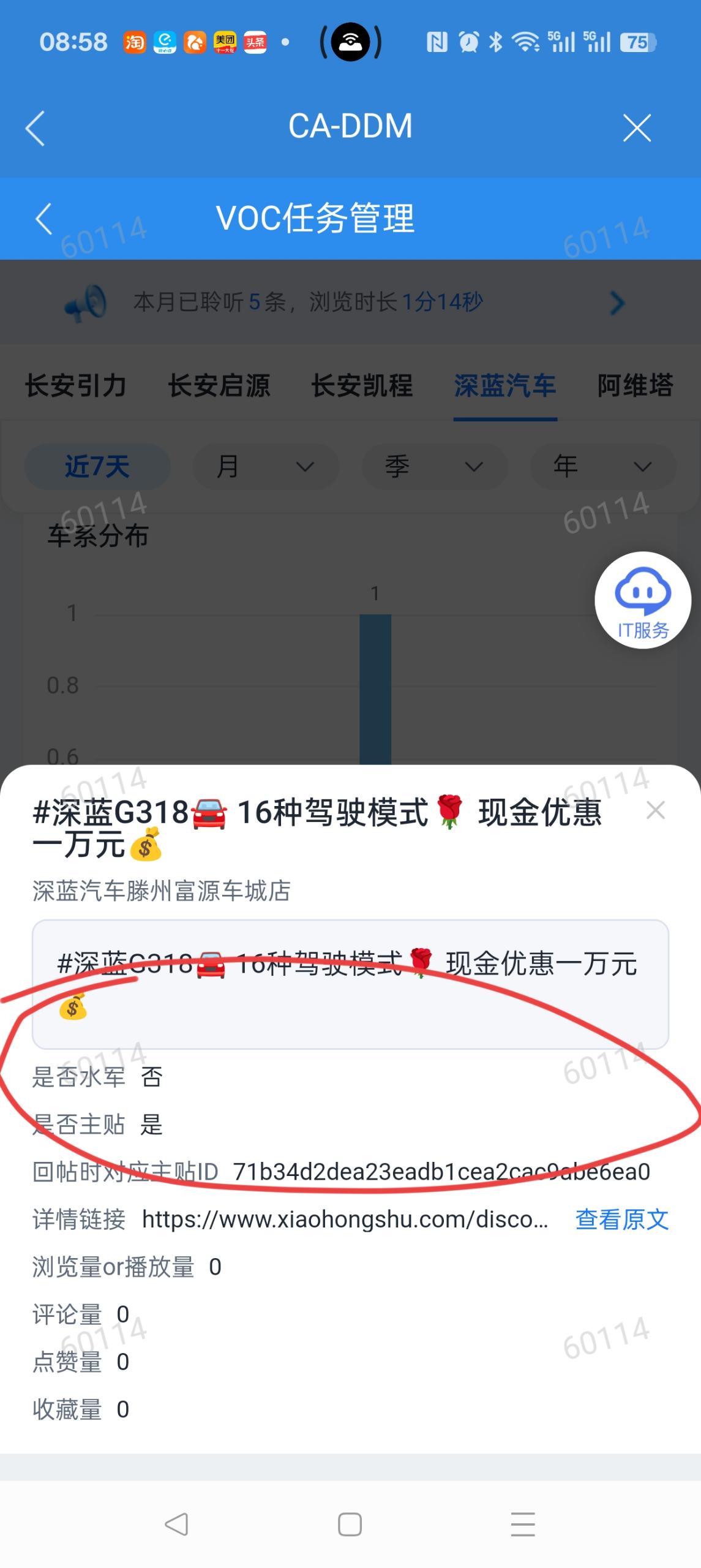
Task: Go back from VOC任务管理
Action: pyautogui.click(x=43, y=219)
